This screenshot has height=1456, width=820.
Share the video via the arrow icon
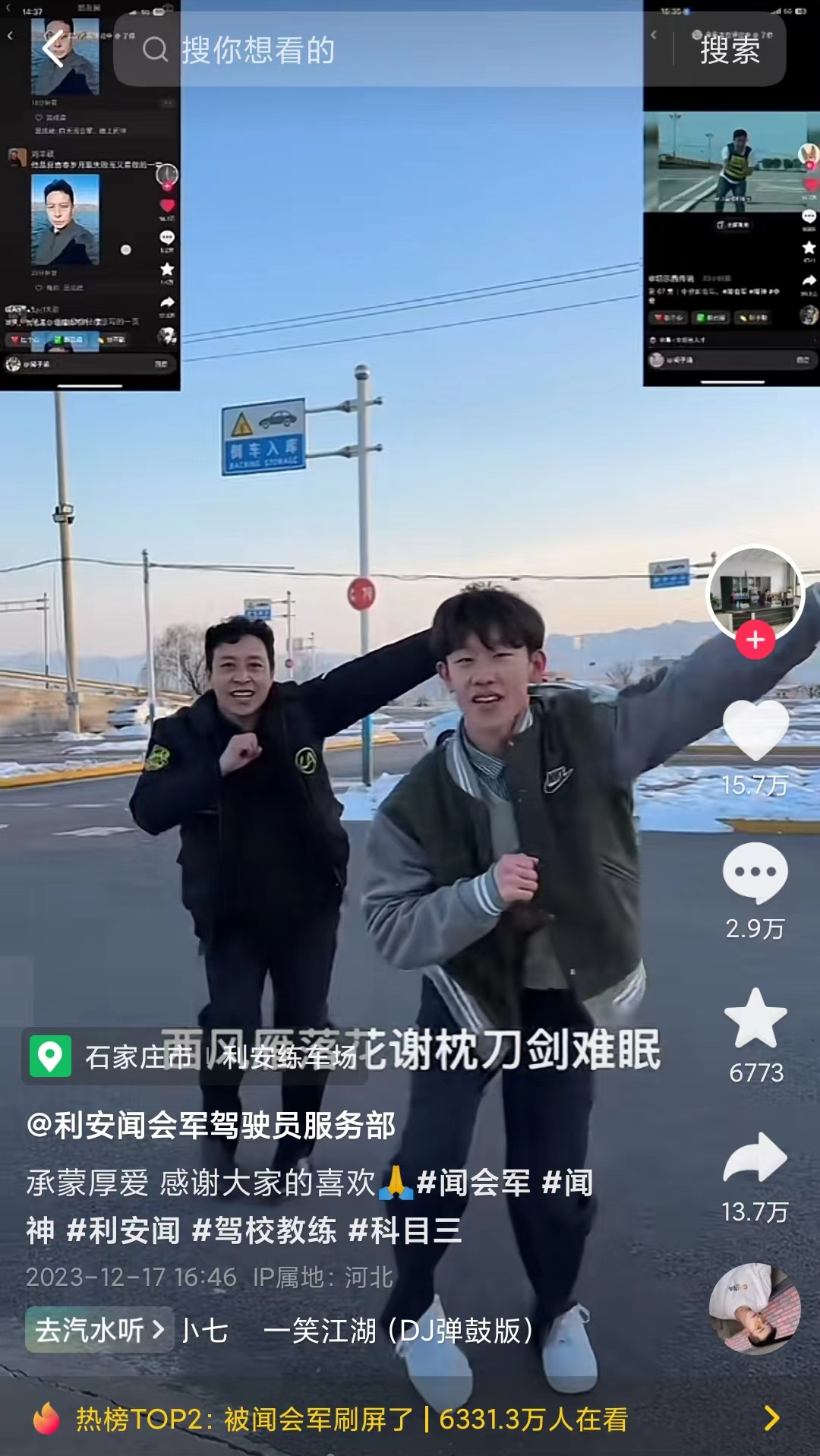(755, 1160)
